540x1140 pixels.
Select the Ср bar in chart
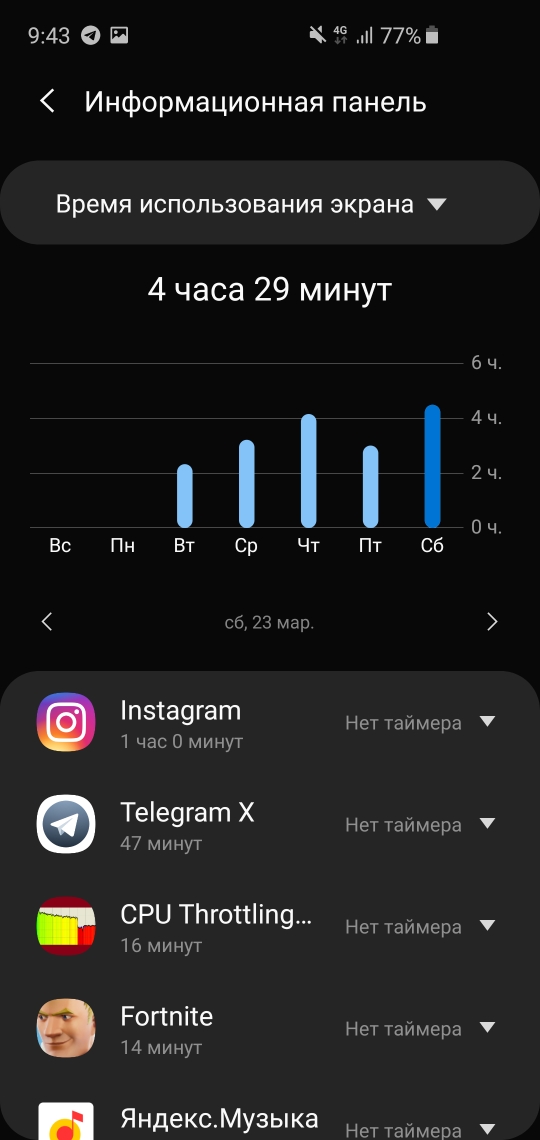(x=246, y=483)
